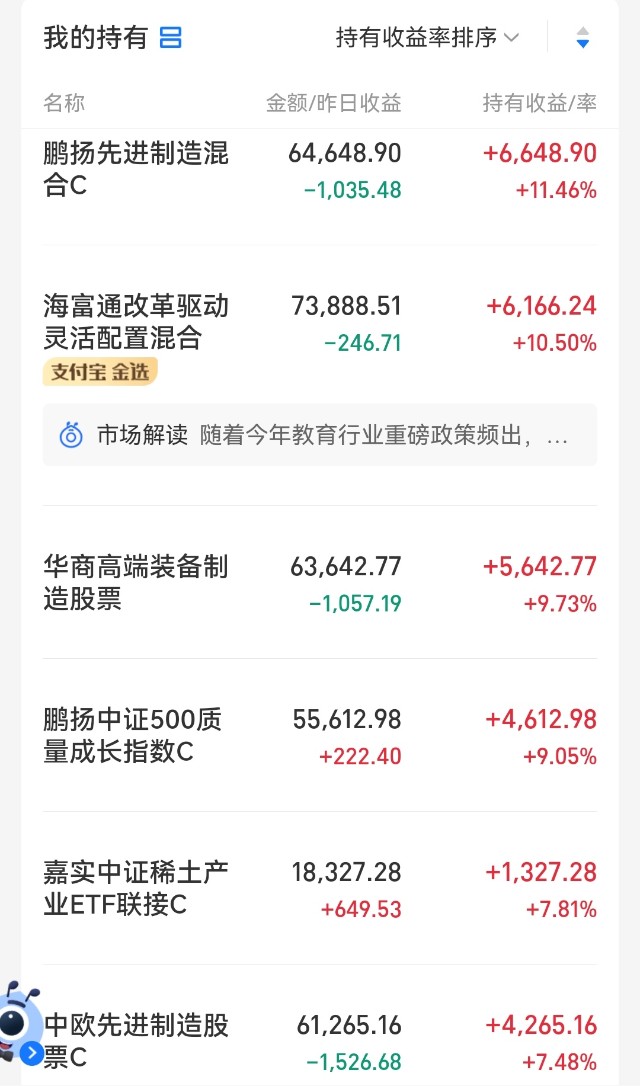Toggle the holdings list view icon
The image size is (640, 1086).
170,37
